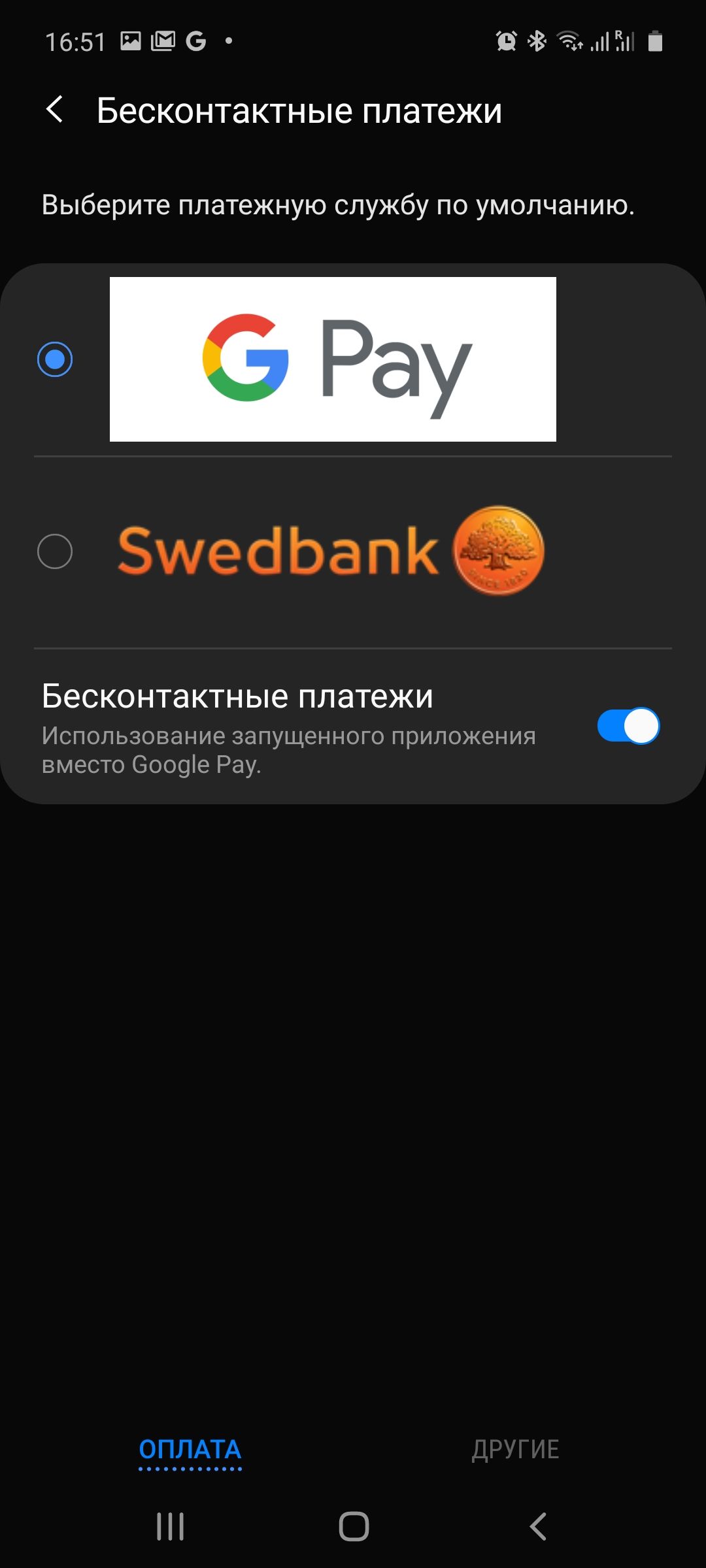Switch to the ОПЛАТА tab
The height and width of the screenshot is (1568, 706).
pos(190,1449)
